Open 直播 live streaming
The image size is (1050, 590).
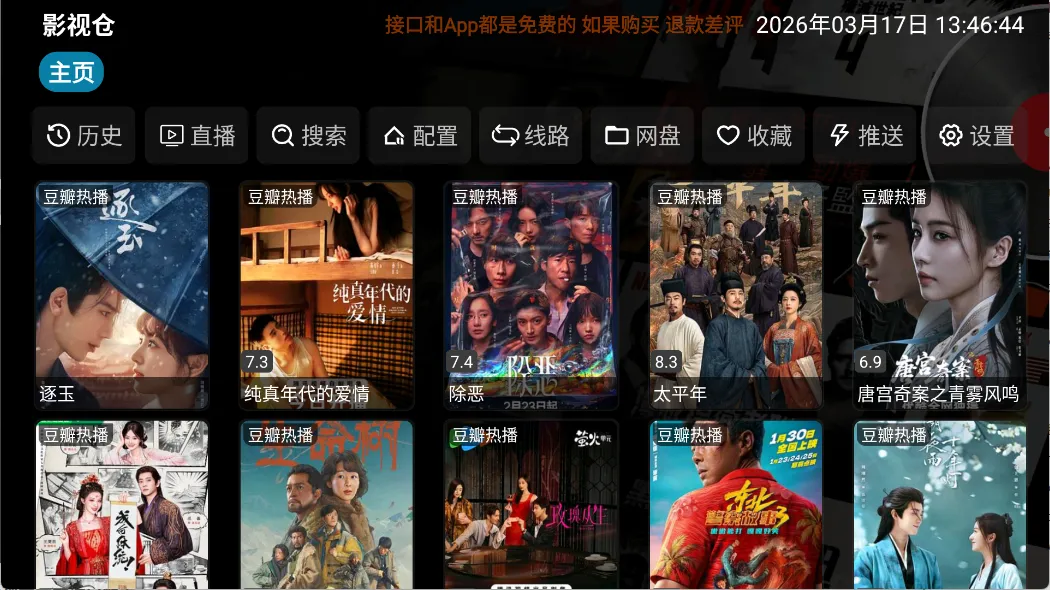[197, 136]
